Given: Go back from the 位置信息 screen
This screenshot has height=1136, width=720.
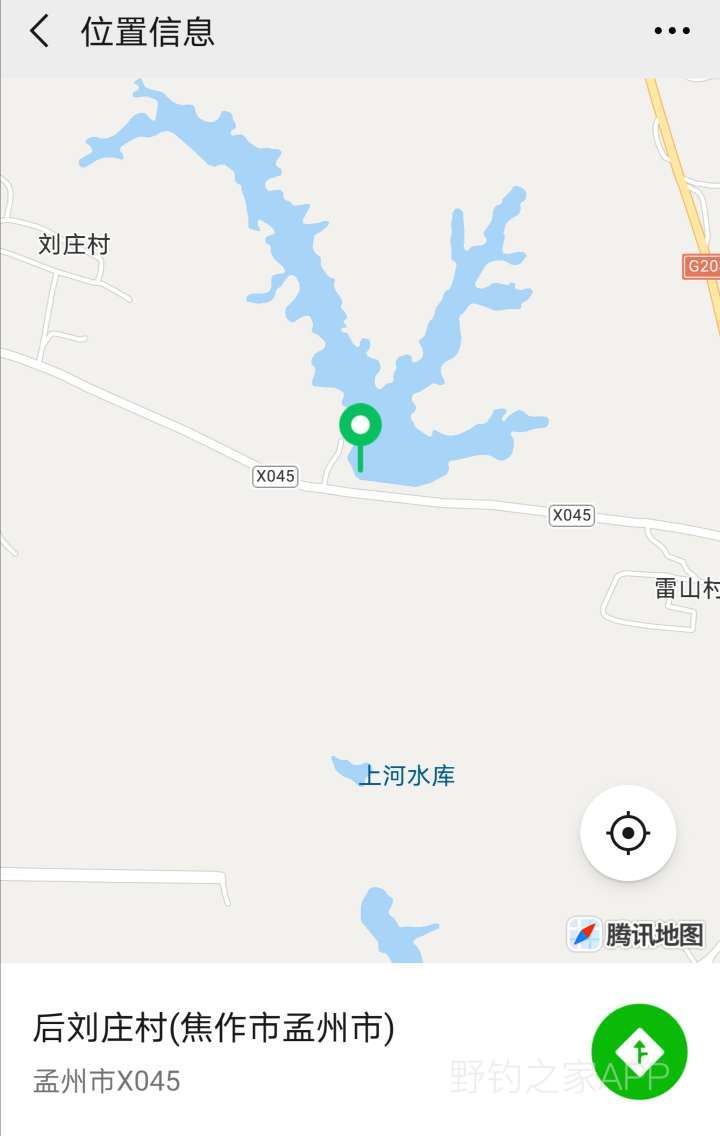Looking at the screenshot, I should coord(39,32).
